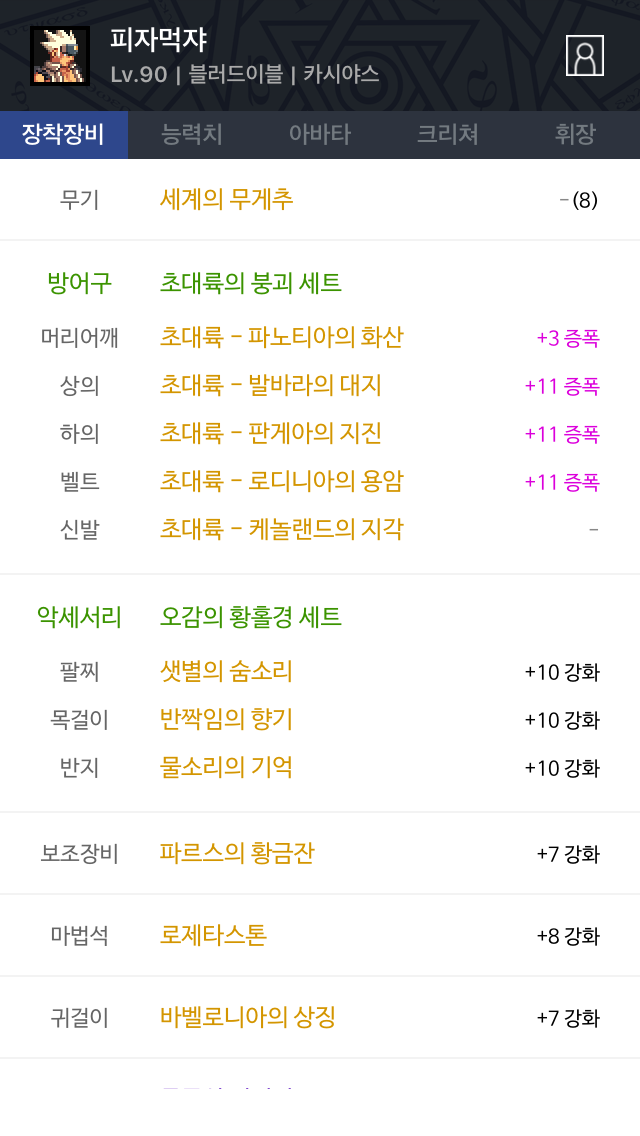Tap the character avatar 피자먹쟈

60,56
